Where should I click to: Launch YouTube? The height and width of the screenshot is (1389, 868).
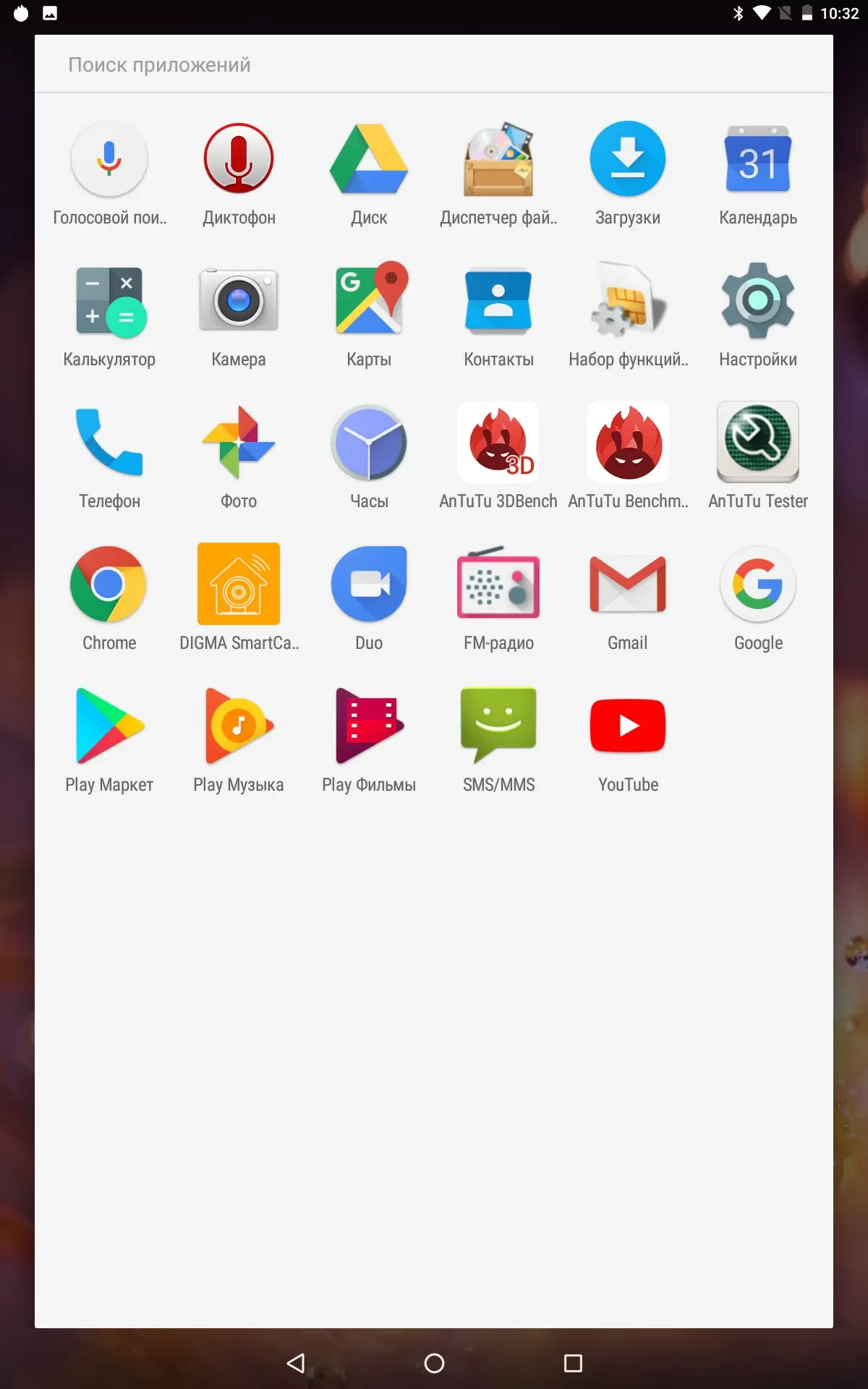[x=628, y=726]
